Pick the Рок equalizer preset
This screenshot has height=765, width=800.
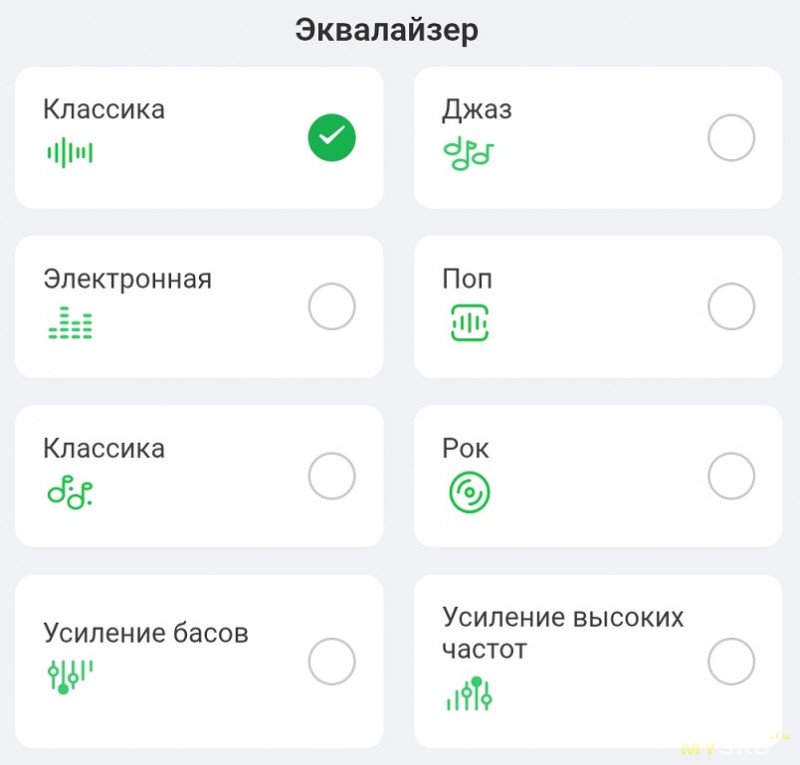(x=731, y=476)
